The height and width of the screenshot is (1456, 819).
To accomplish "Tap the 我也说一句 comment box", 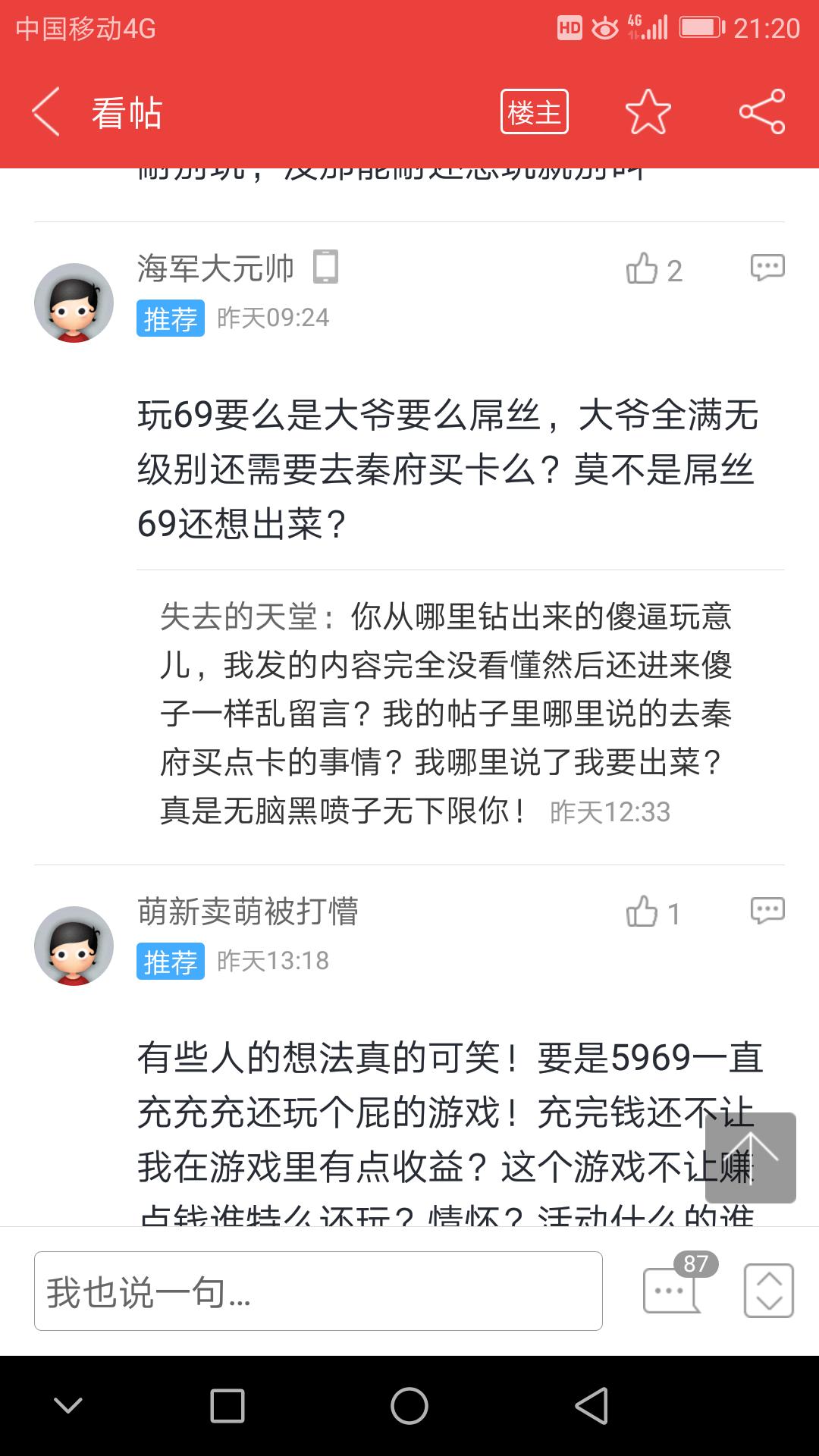I will (318, 1291).
